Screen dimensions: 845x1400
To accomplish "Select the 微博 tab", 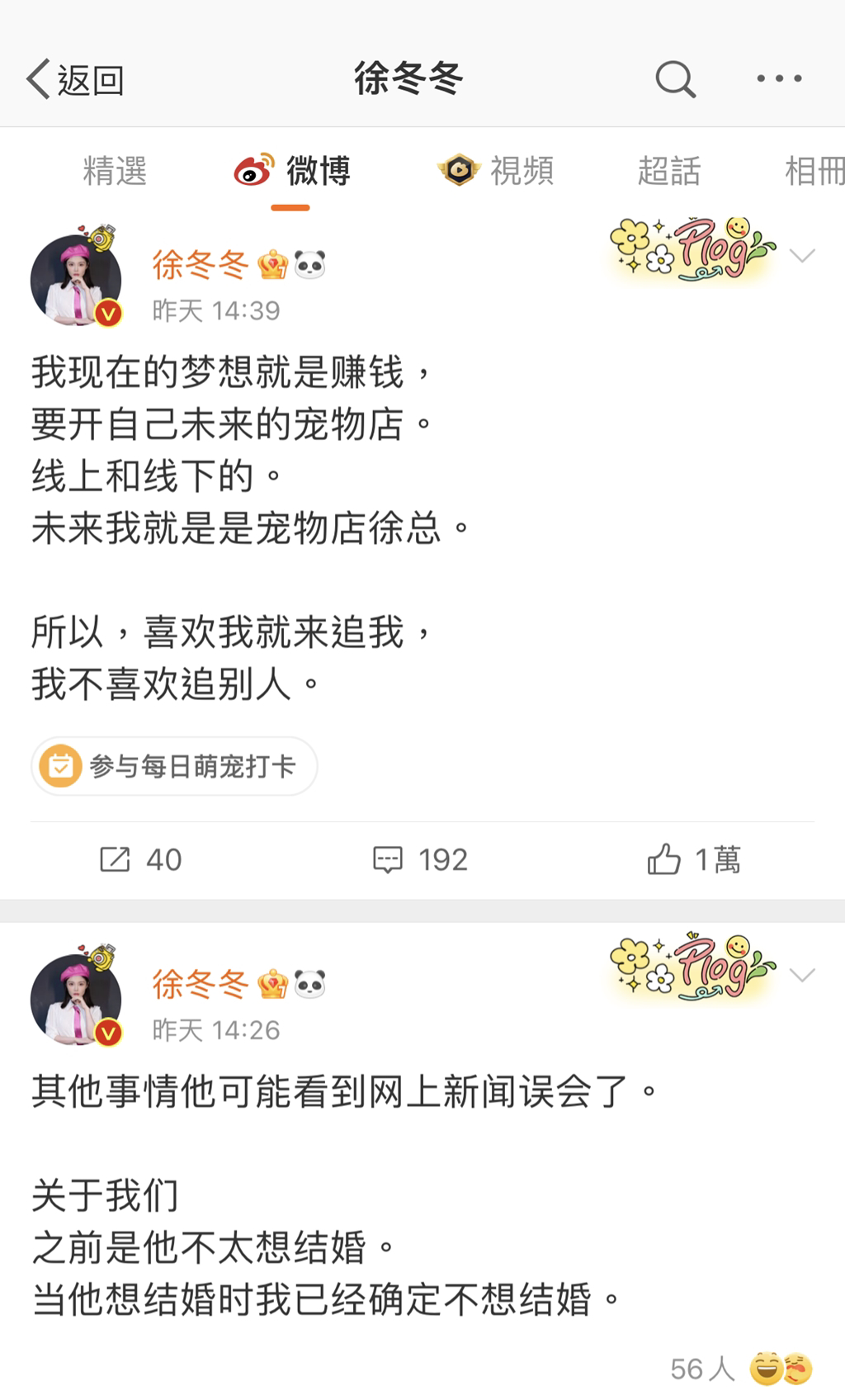I will [293, 172].
